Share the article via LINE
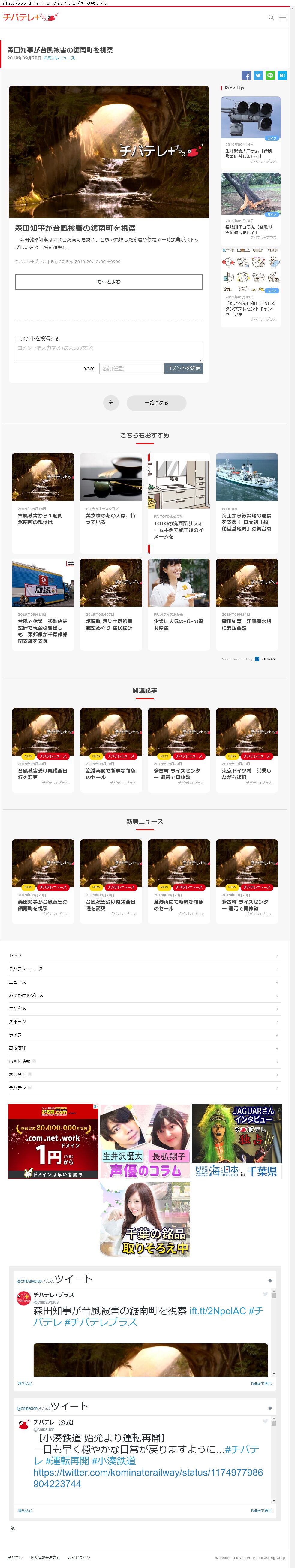The width and height of the screenshot is (295, 1568). point(270,75)
